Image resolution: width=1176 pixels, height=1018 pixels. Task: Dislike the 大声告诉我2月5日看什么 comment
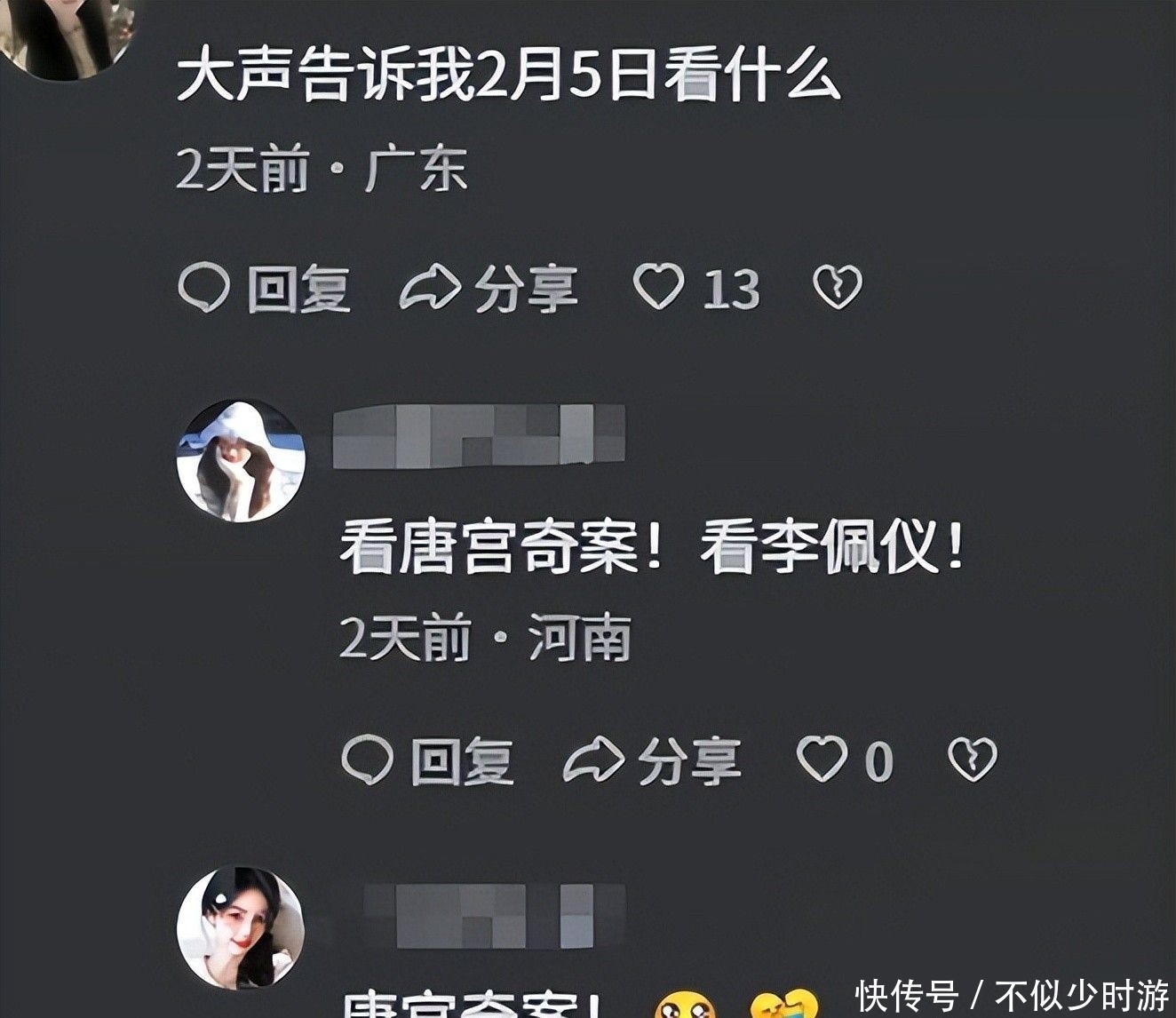point(837,289)
